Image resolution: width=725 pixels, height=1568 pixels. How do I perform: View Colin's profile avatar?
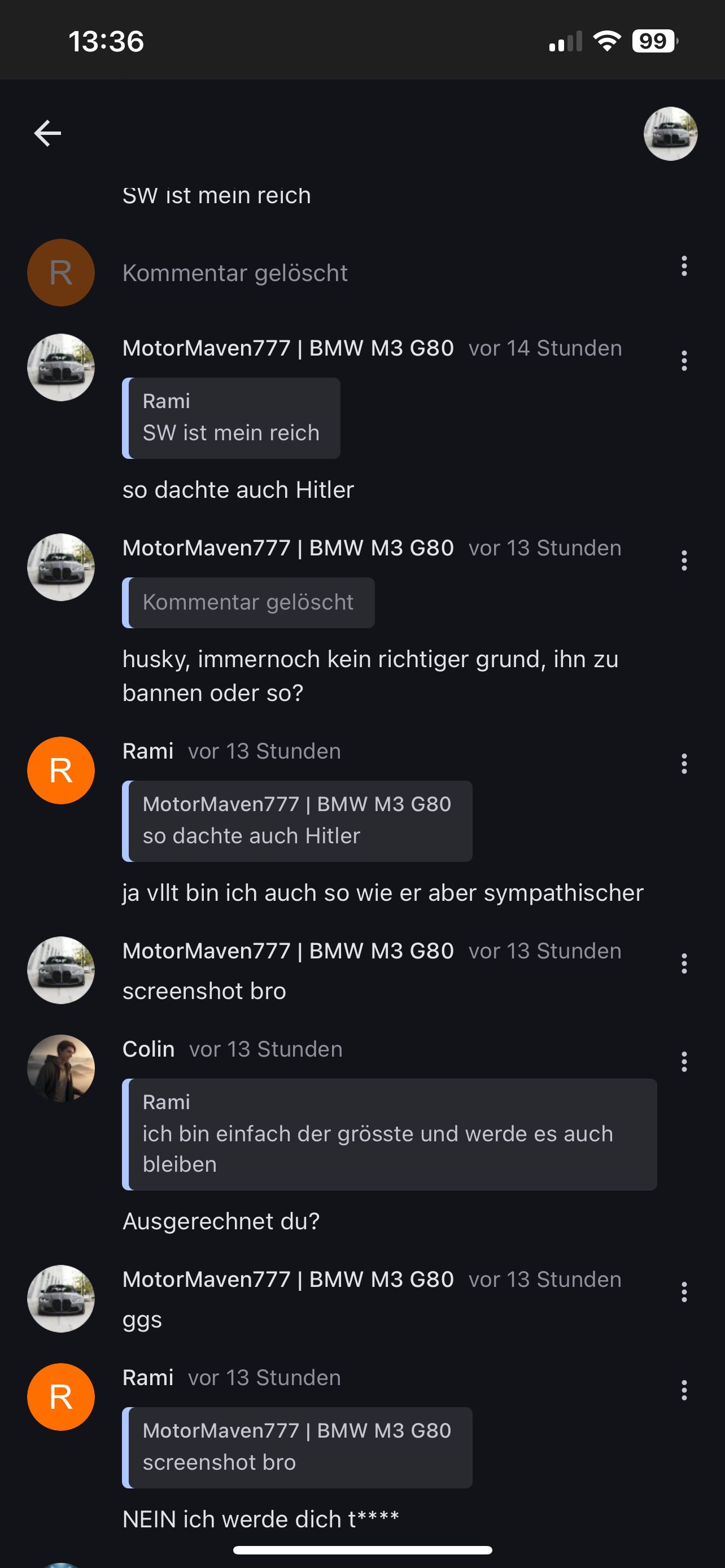click(x=61, y=1068)
